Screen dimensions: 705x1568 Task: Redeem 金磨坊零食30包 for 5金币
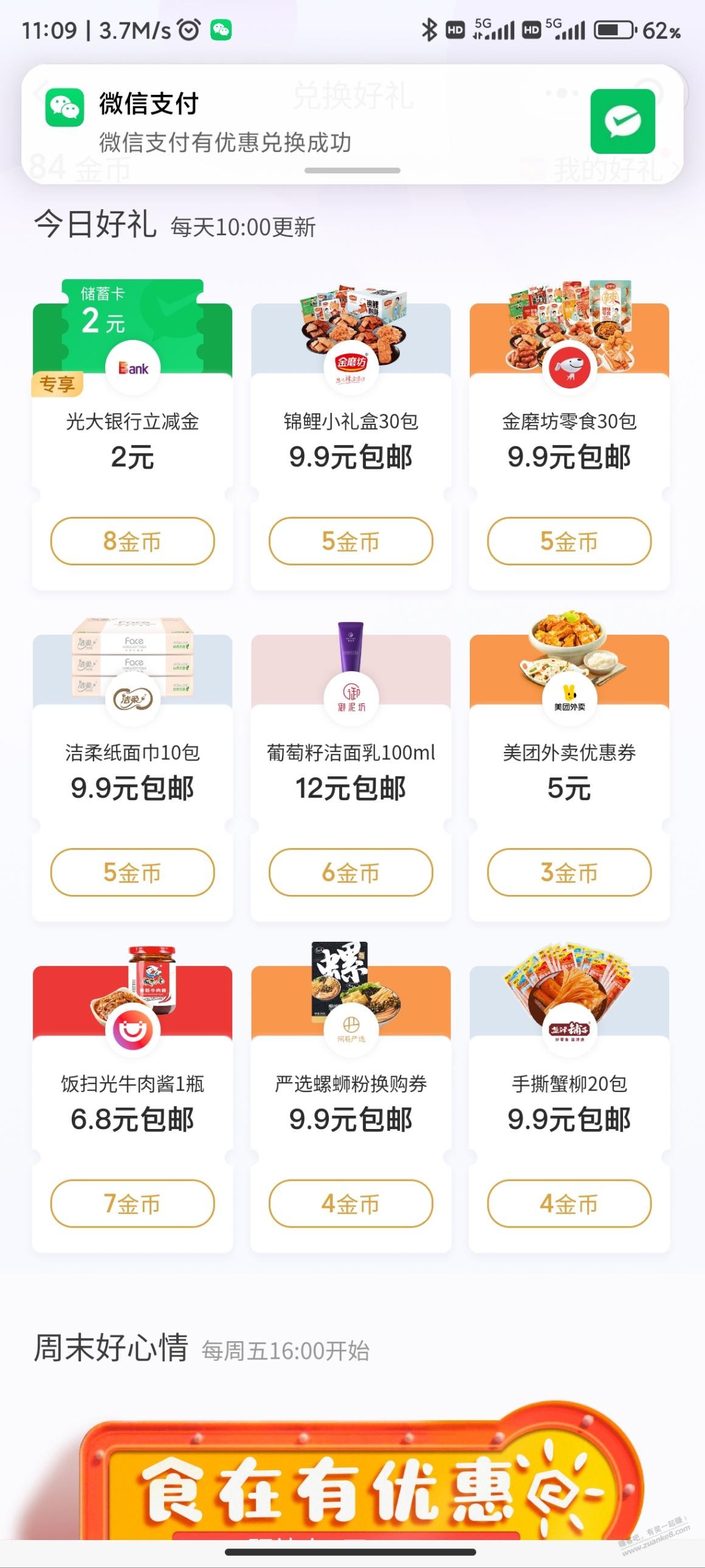click(569, 541)
